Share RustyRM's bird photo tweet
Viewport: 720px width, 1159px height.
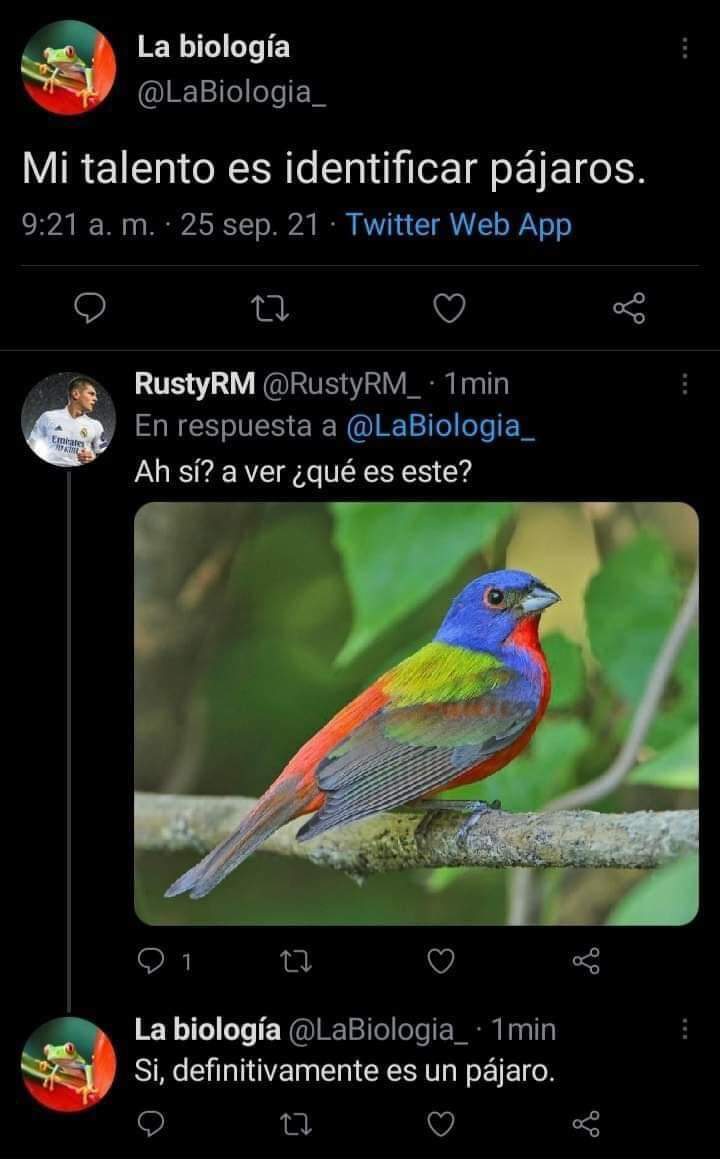(x=585, y=962)
